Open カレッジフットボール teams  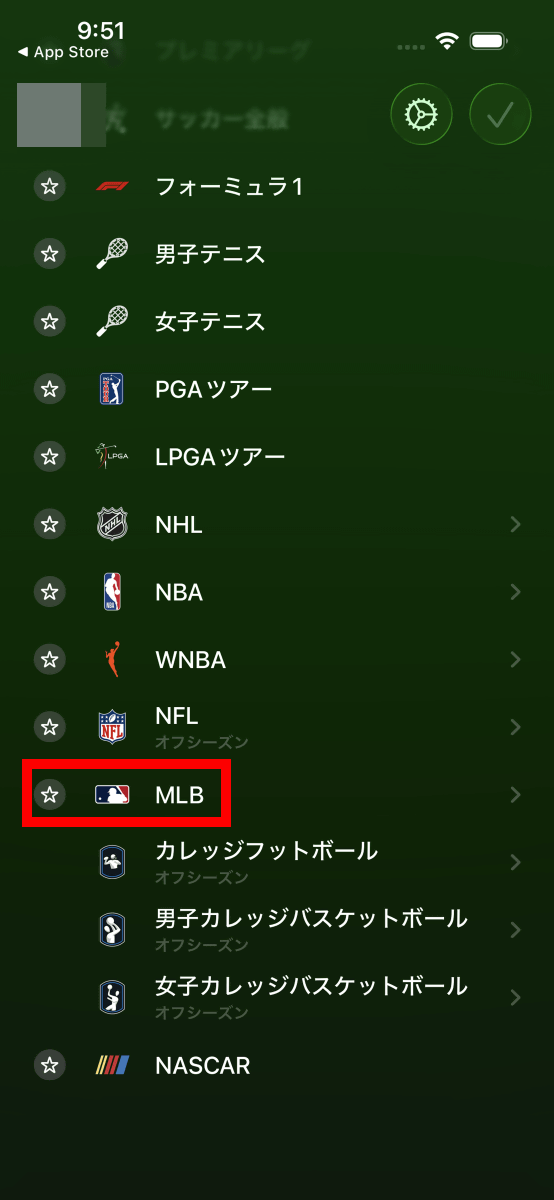point(277,862)
